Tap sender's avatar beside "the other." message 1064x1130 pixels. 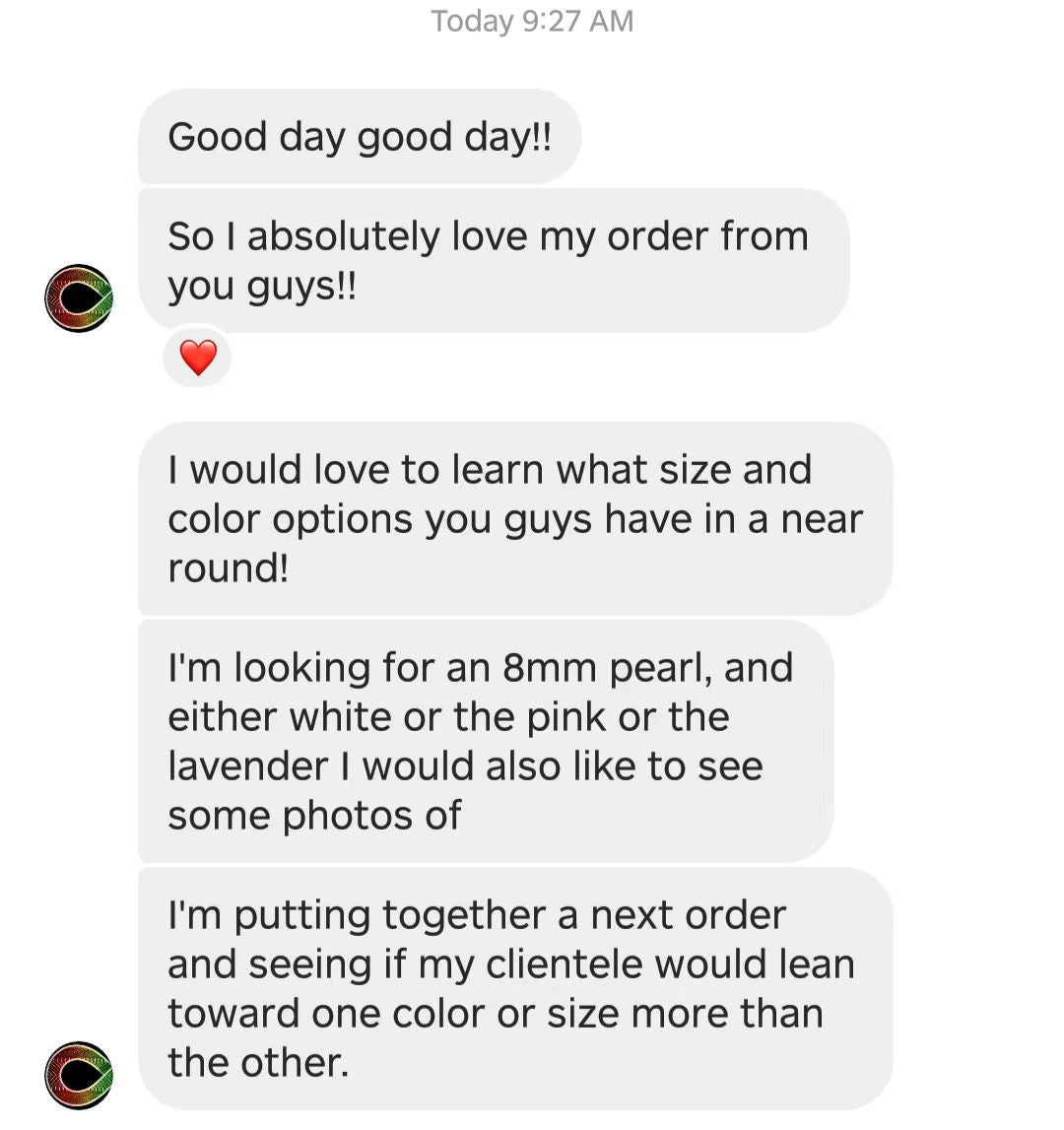(x=79, y=1075)
